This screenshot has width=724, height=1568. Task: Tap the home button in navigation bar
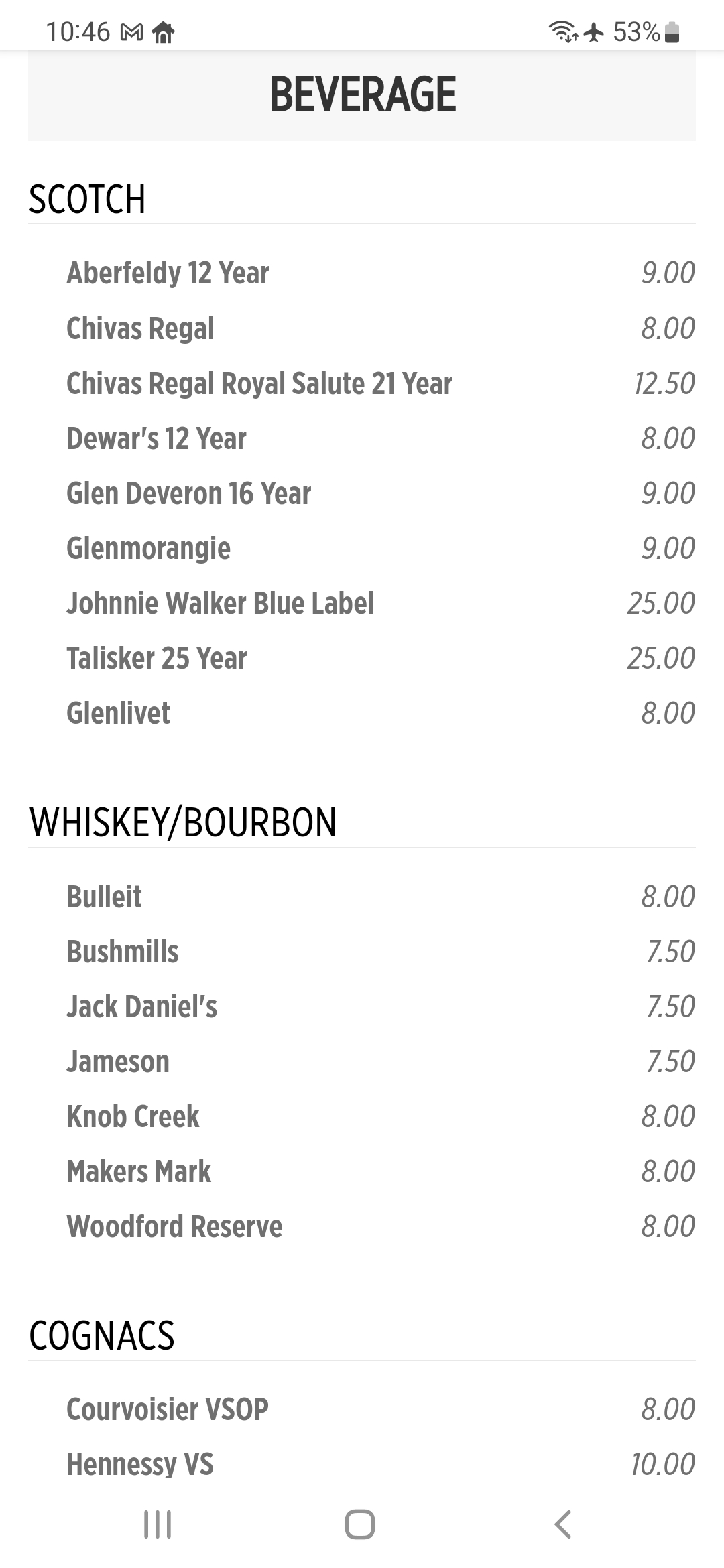pos(360,1524)
